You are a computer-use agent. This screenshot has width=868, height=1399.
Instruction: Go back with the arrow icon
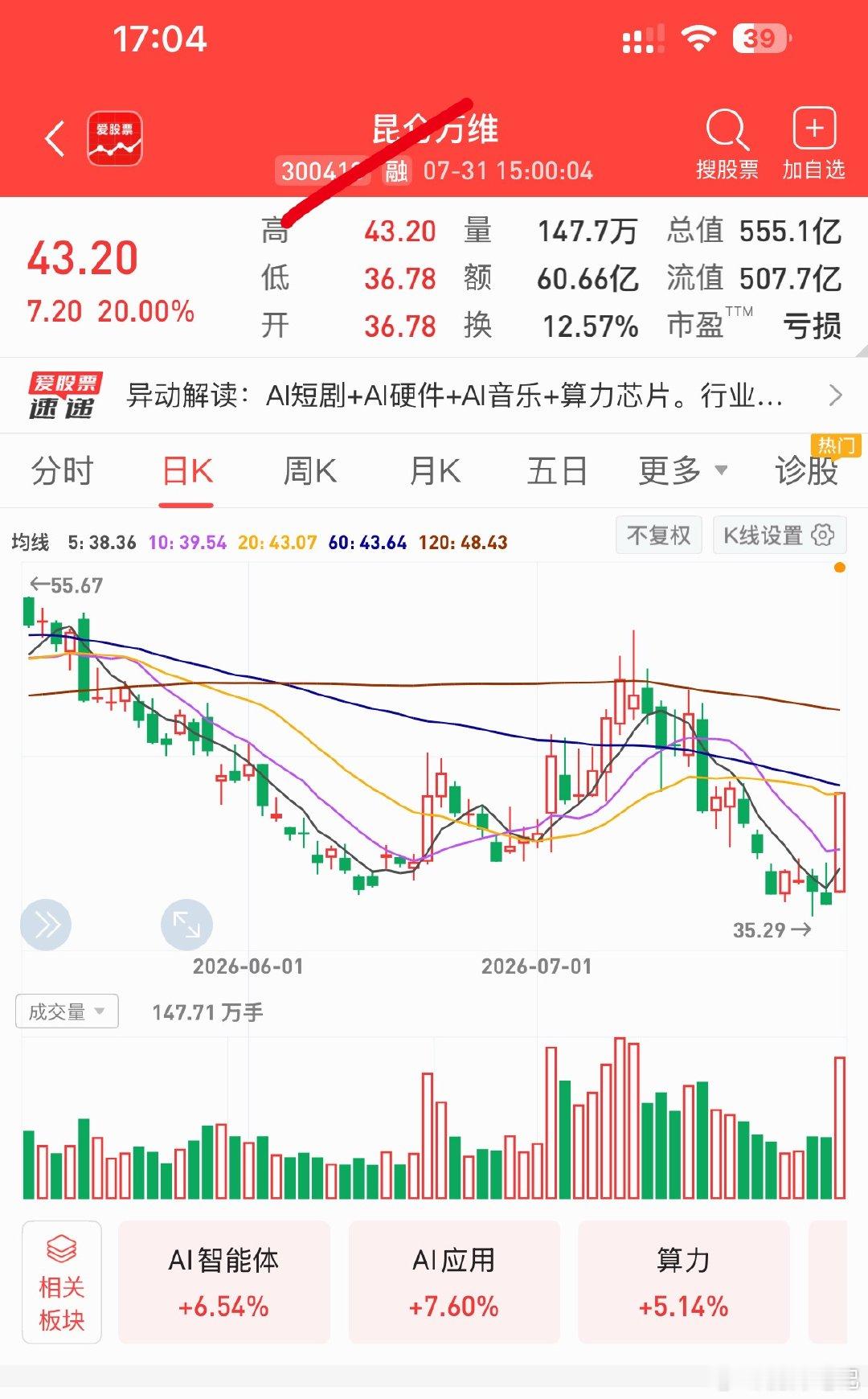(55, 139)
